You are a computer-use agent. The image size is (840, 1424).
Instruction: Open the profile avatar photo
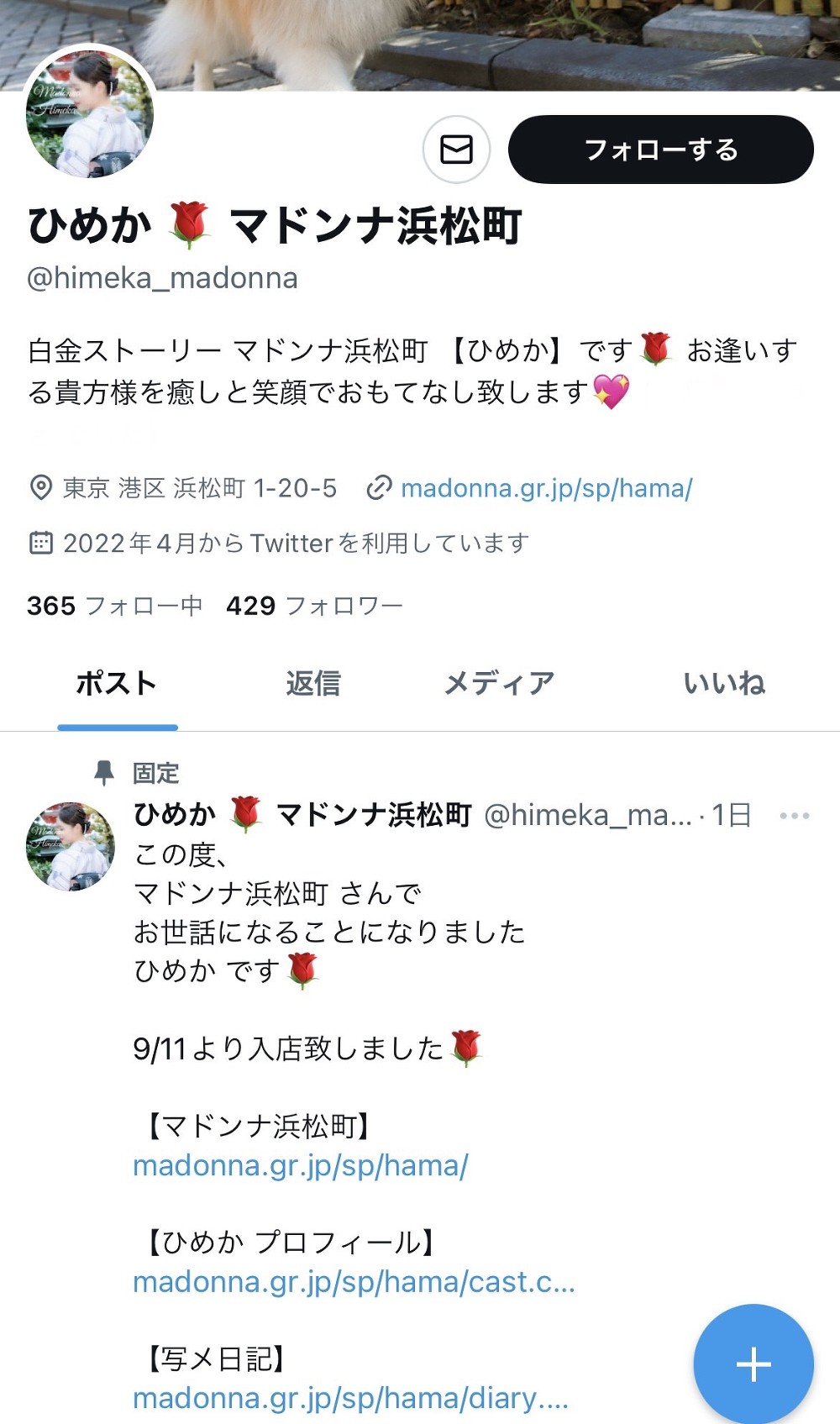tap(90, 113)
